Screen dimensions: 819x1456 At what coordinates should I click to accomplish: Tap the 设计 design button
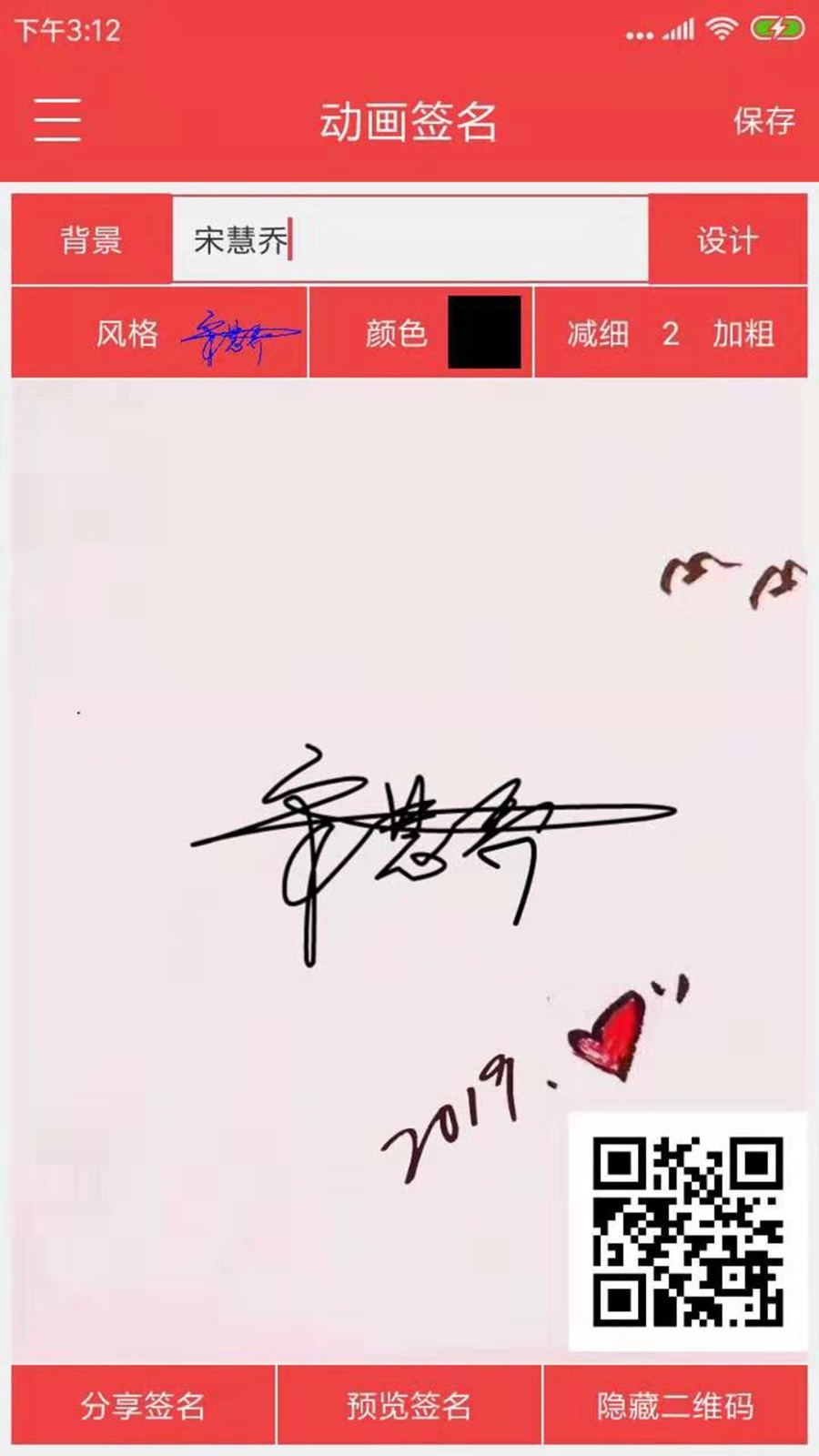(x=727, y=240)
